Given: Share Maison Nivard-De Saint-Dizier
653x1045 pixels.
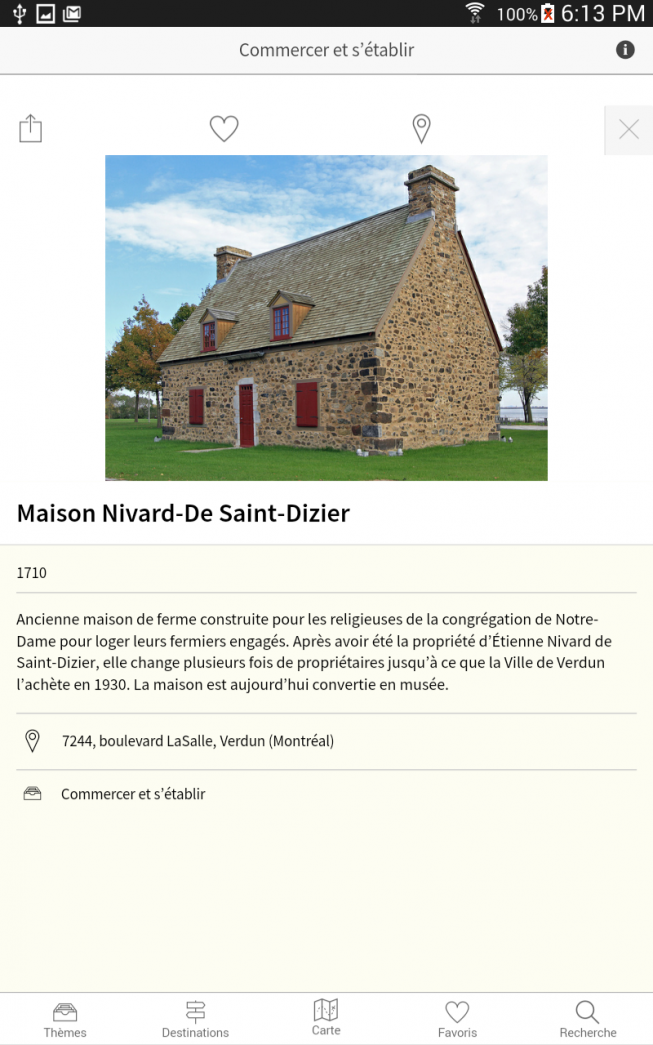Looking at the screenshot, I should coord(30,128).
